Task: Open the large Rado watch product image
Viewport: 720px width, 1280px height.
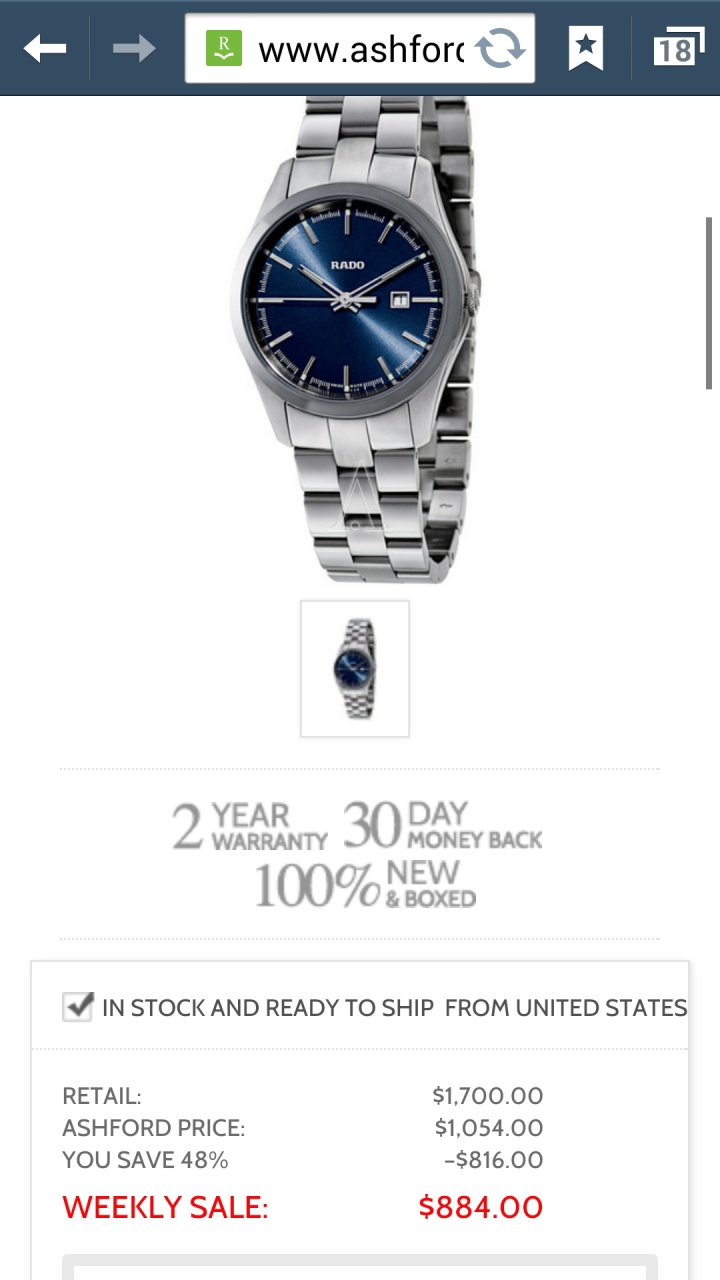Action: click(x=355, y=330)
